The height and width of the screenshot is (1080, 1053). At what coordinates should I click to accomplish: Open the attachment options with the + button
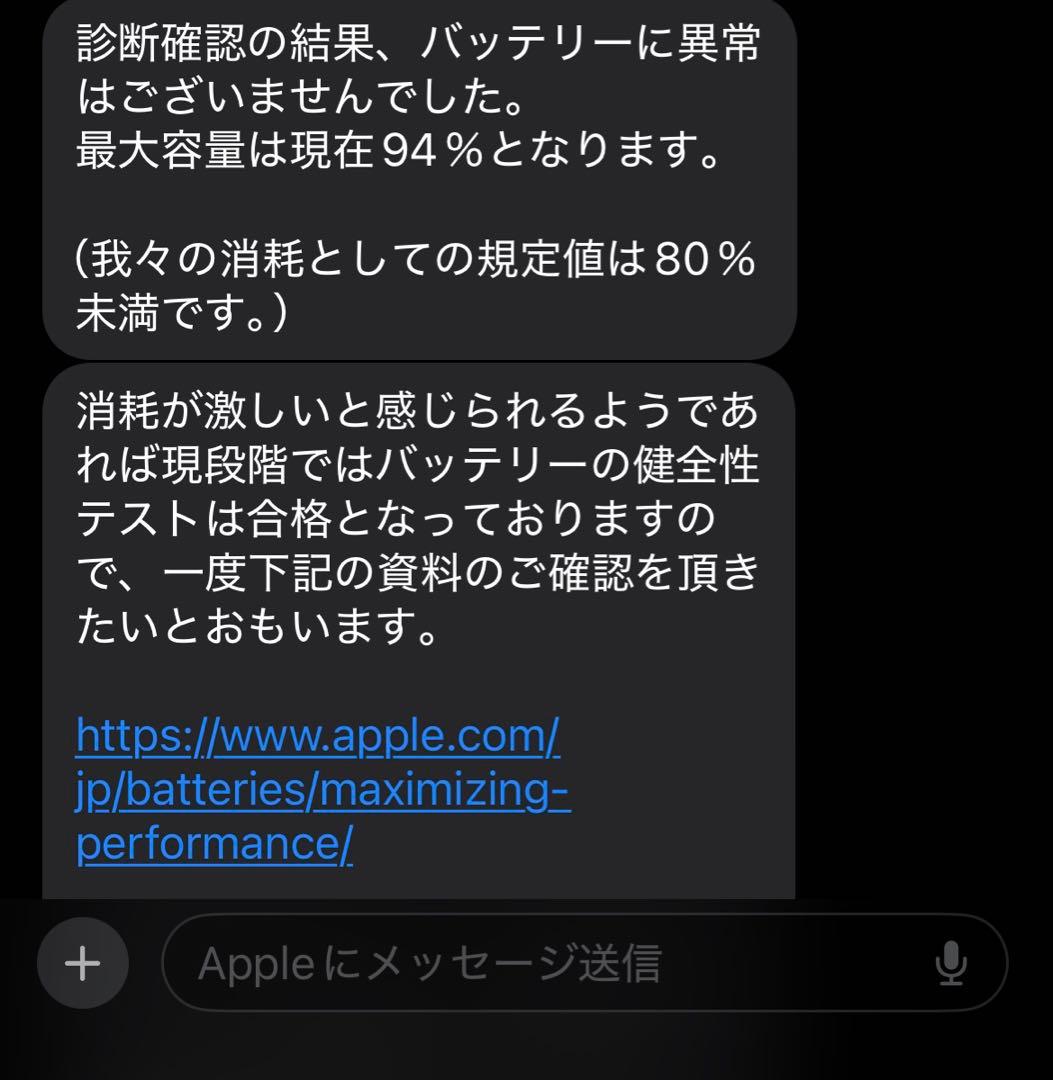tap(82, 963)
